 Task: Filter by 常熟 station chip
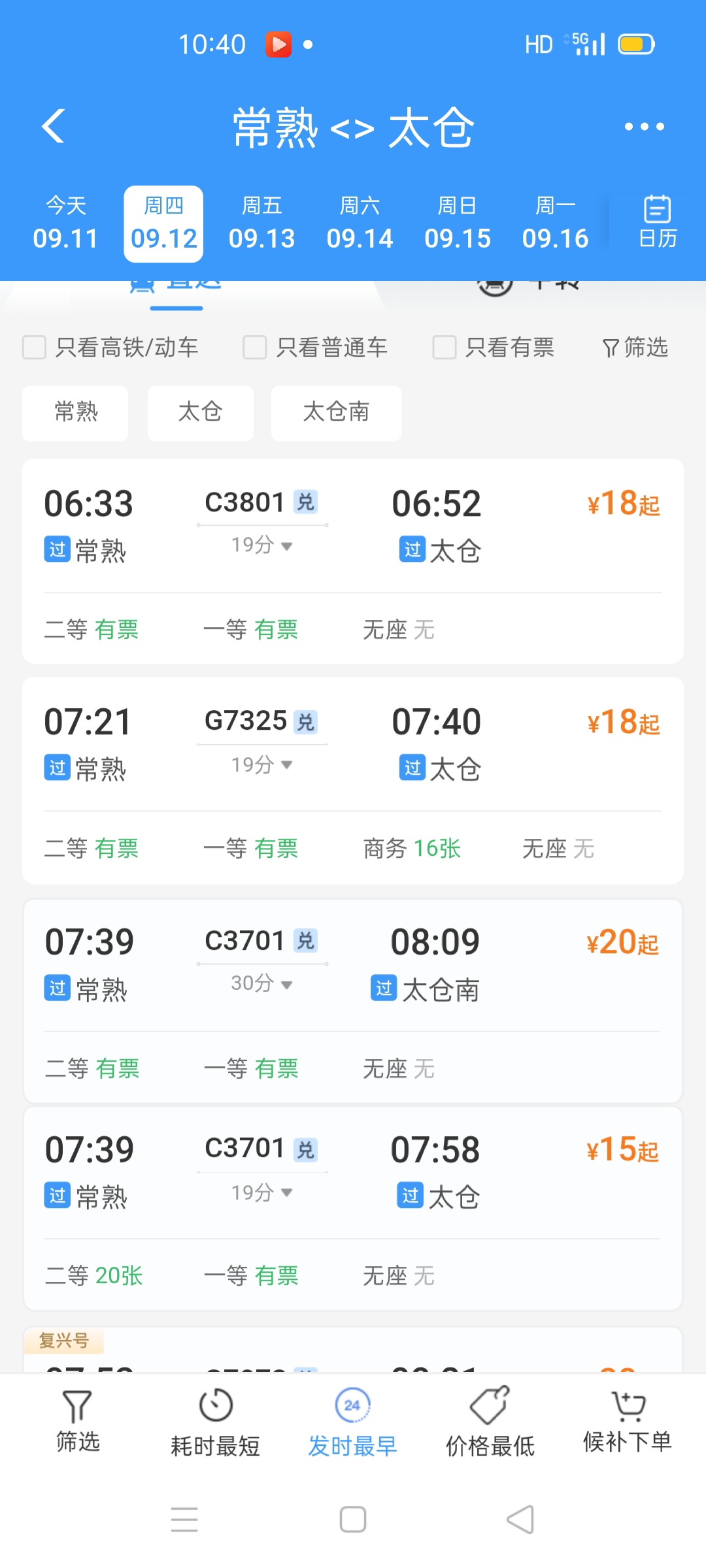(x=75, y=413)
